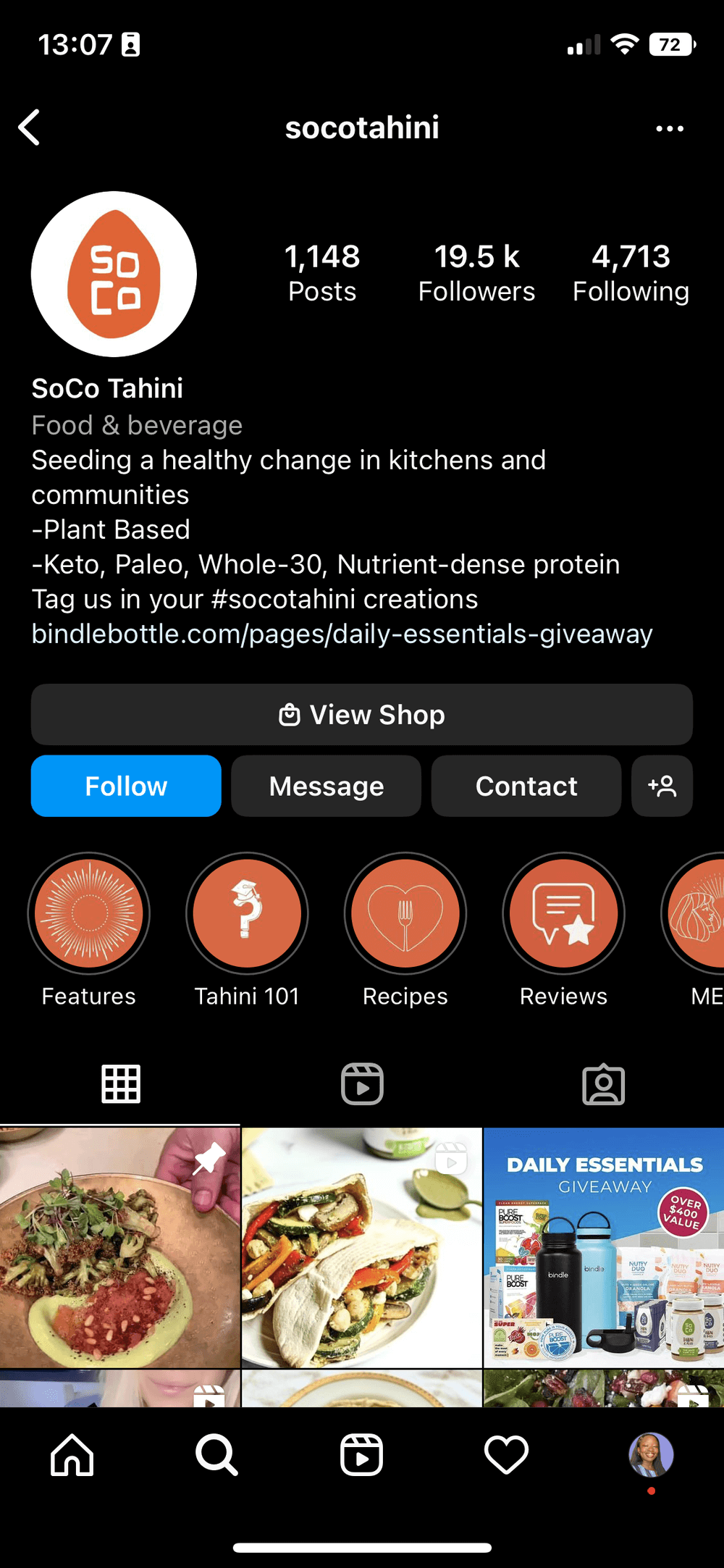The height and width of the screenshot is (1568, 724).
Task: Open the three-dot options menu
Action: [669, 128]
